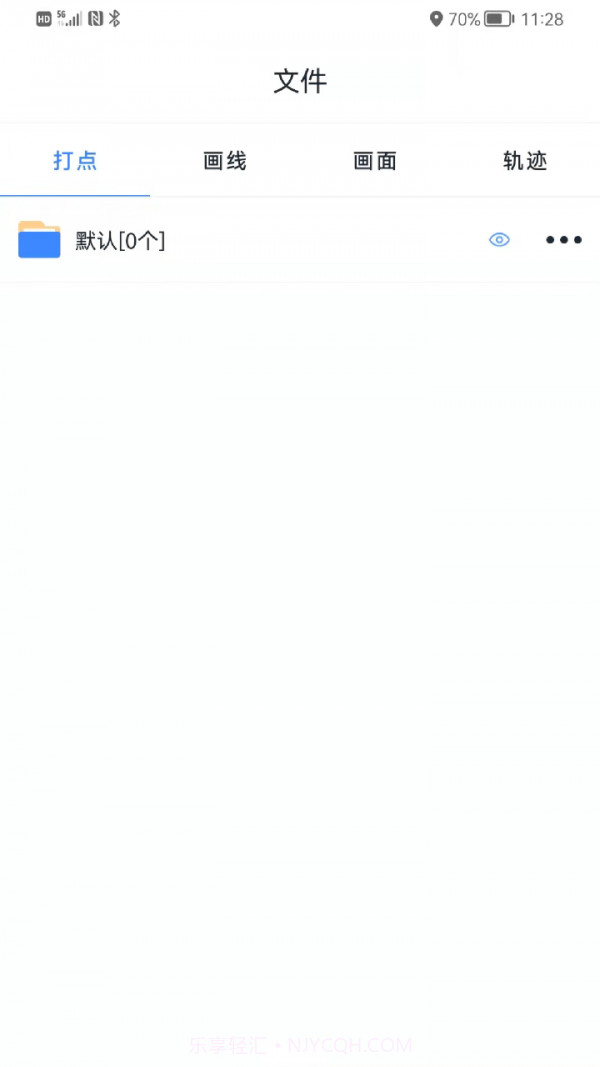Open the 画面 tab
Screen dimensions: 600x1067
pyautogui.click(x=375, y=161)
